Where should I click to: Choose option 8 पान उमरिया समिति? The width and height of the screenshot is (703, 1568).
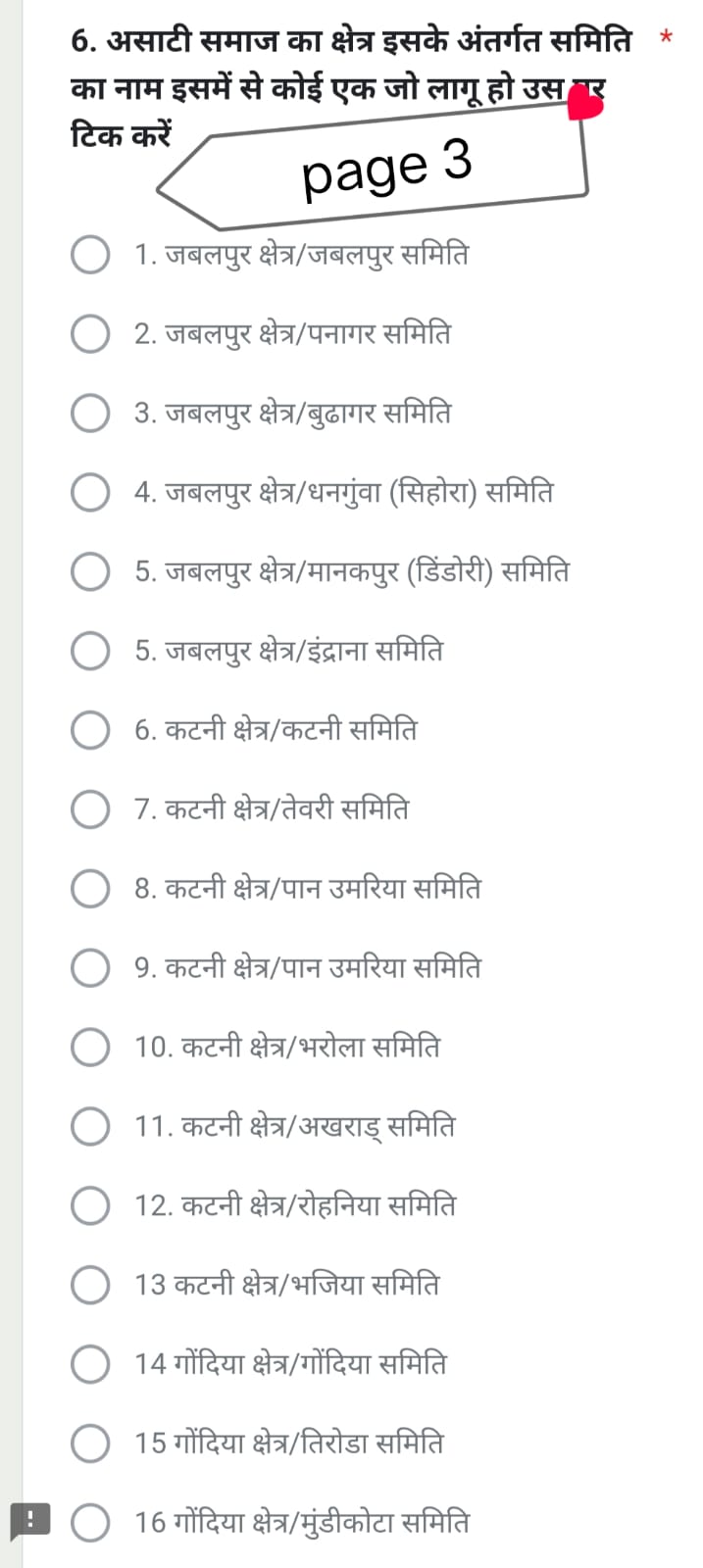(x=90, y=889)
